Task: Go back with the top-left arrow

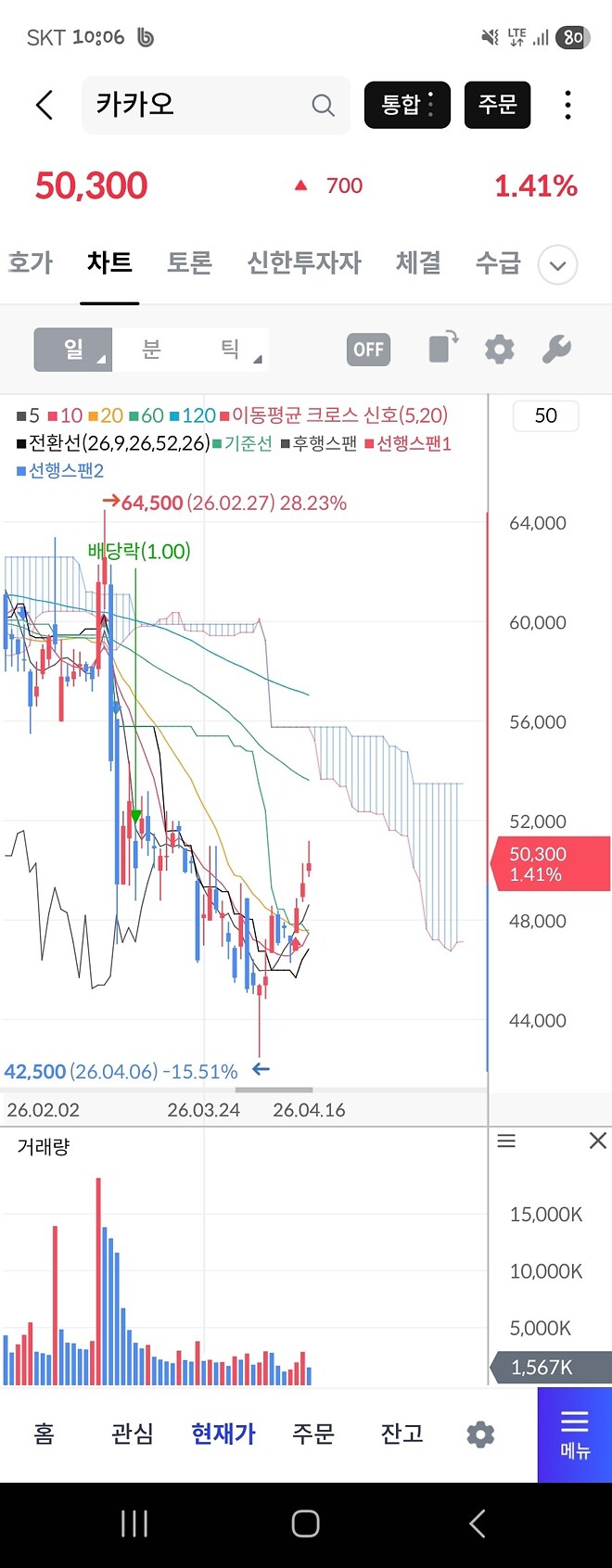Action: (44, 105)
